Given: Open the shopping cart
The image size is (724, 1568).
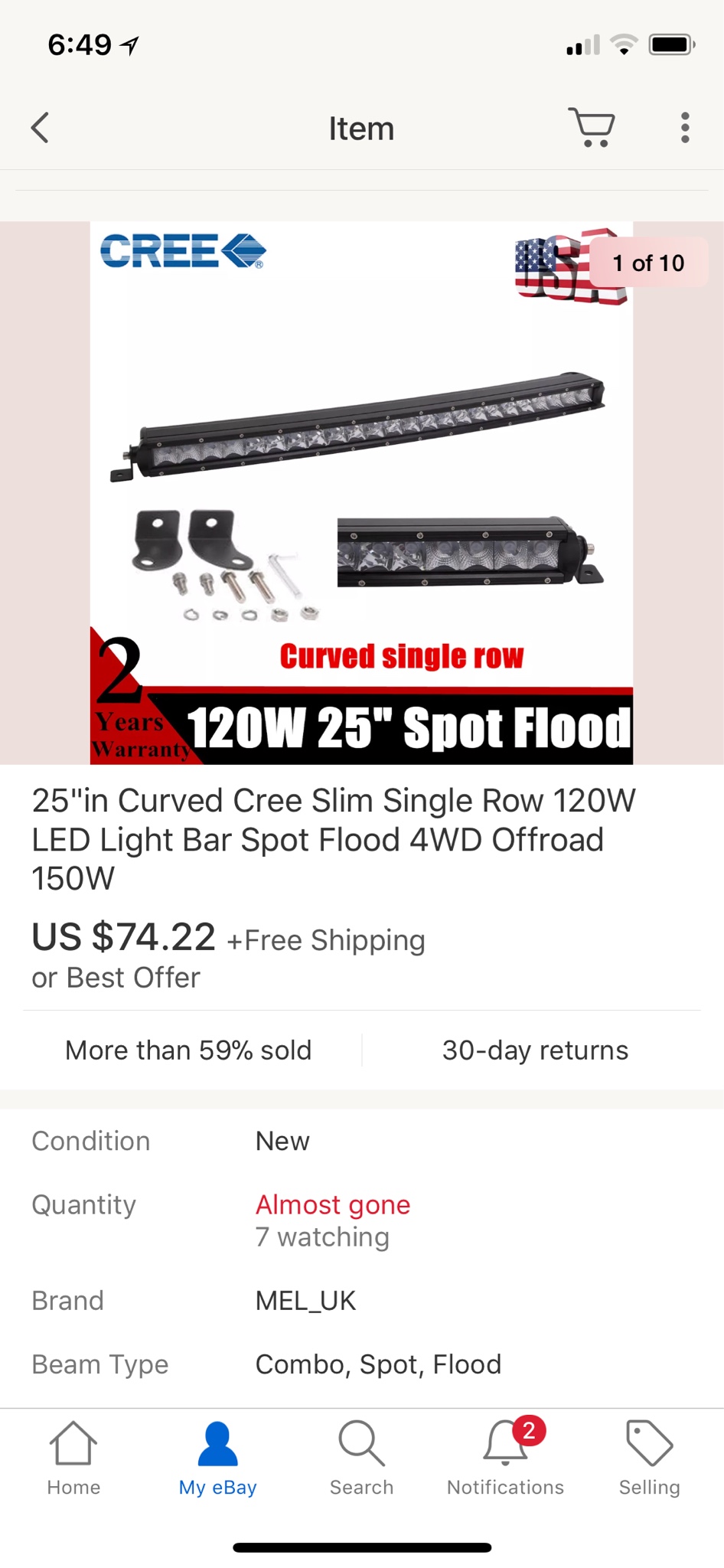Looking at the screenshot, I should (592, 127).
